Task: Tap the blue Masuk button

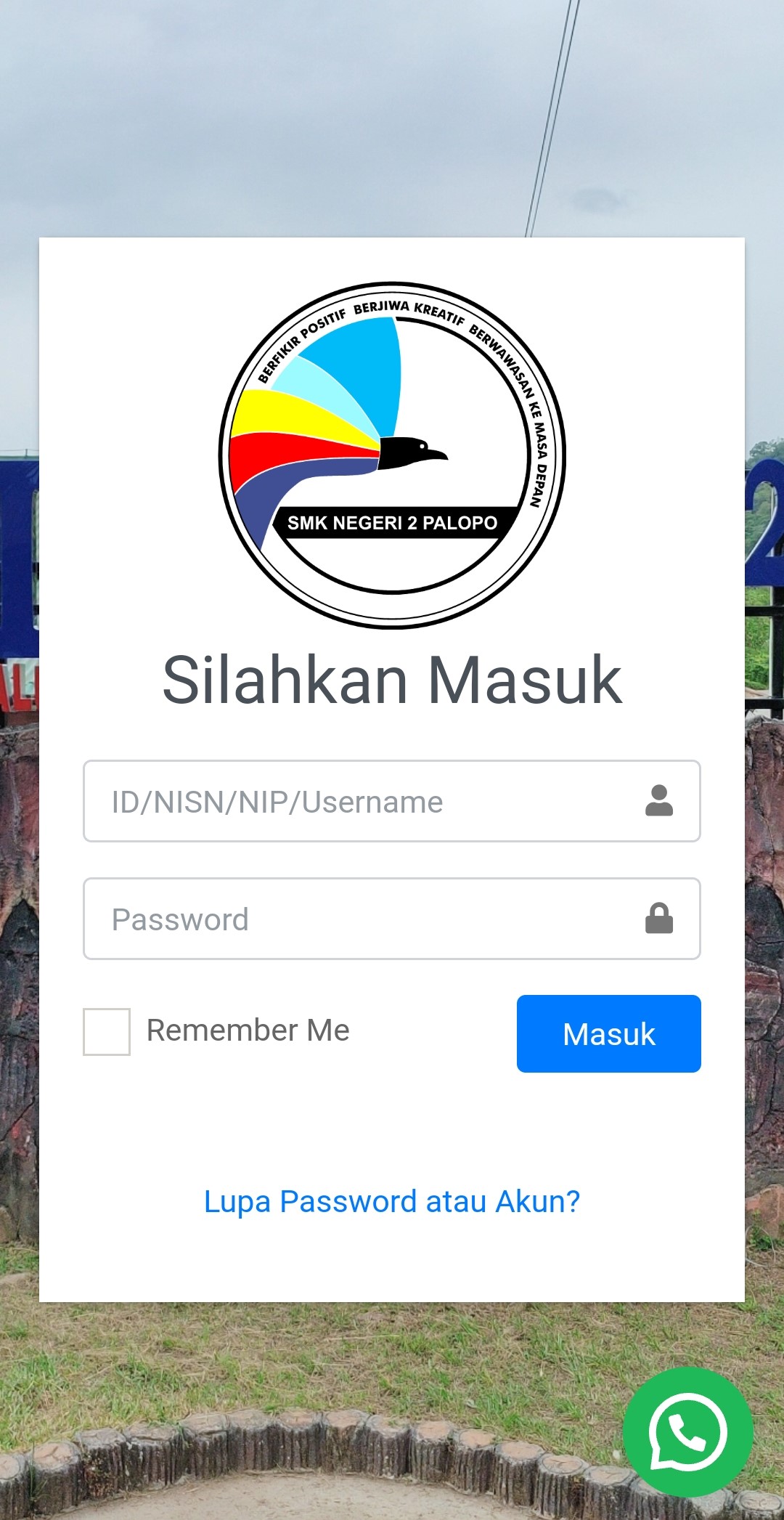Action: click(608, 1033)
